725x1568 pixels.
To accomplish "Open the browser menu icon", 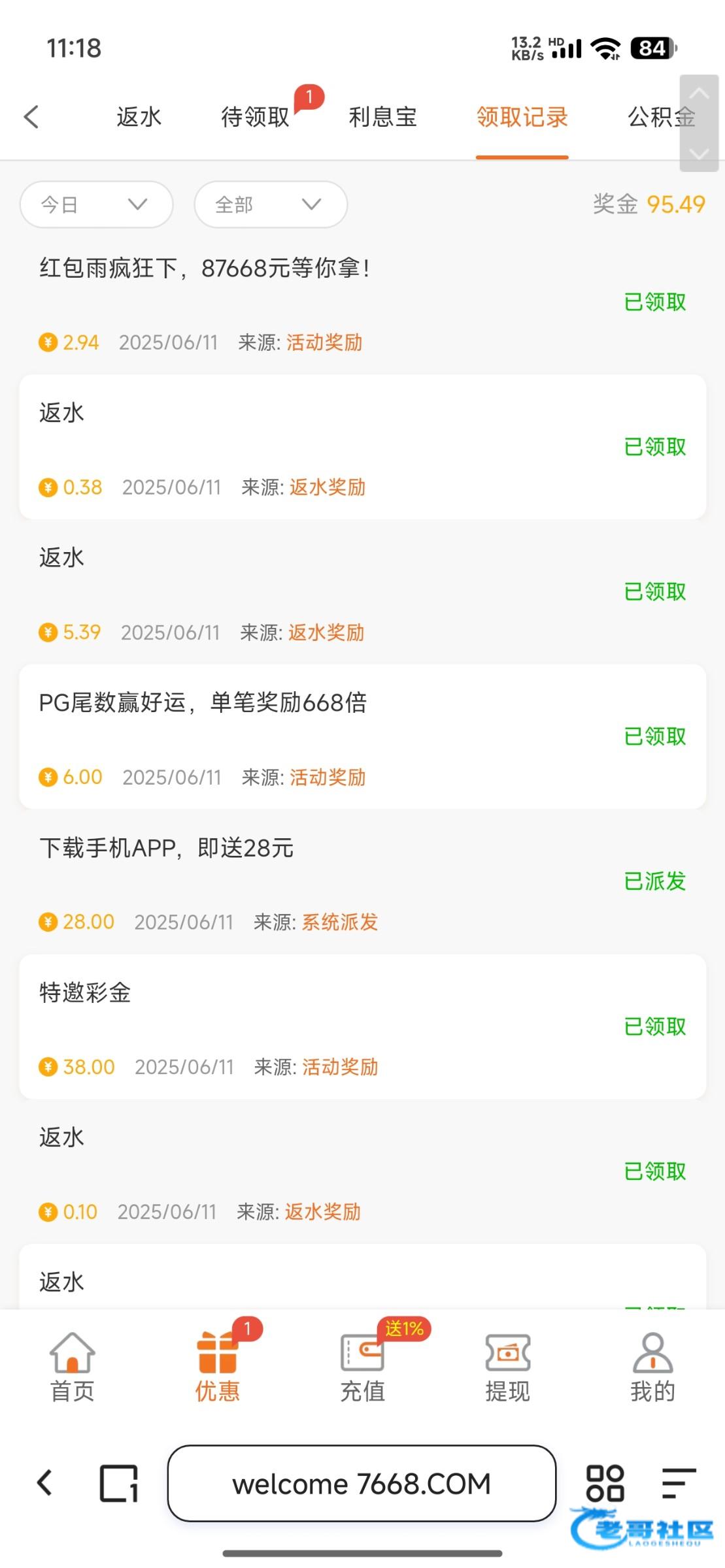I will (679, 1483).
